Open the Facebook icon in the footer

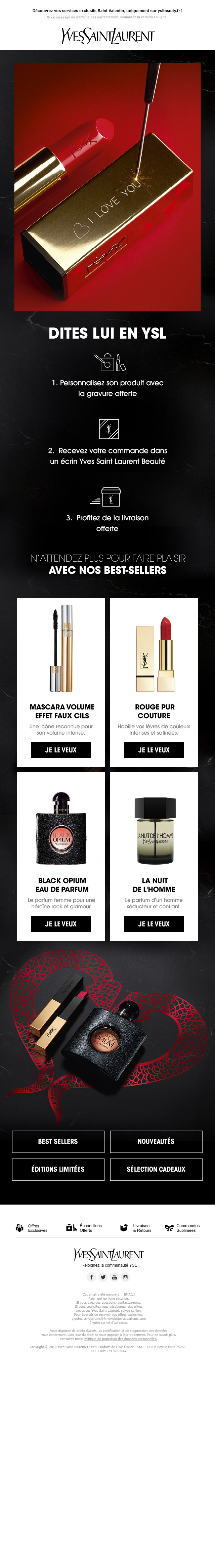click(91, 1277)
